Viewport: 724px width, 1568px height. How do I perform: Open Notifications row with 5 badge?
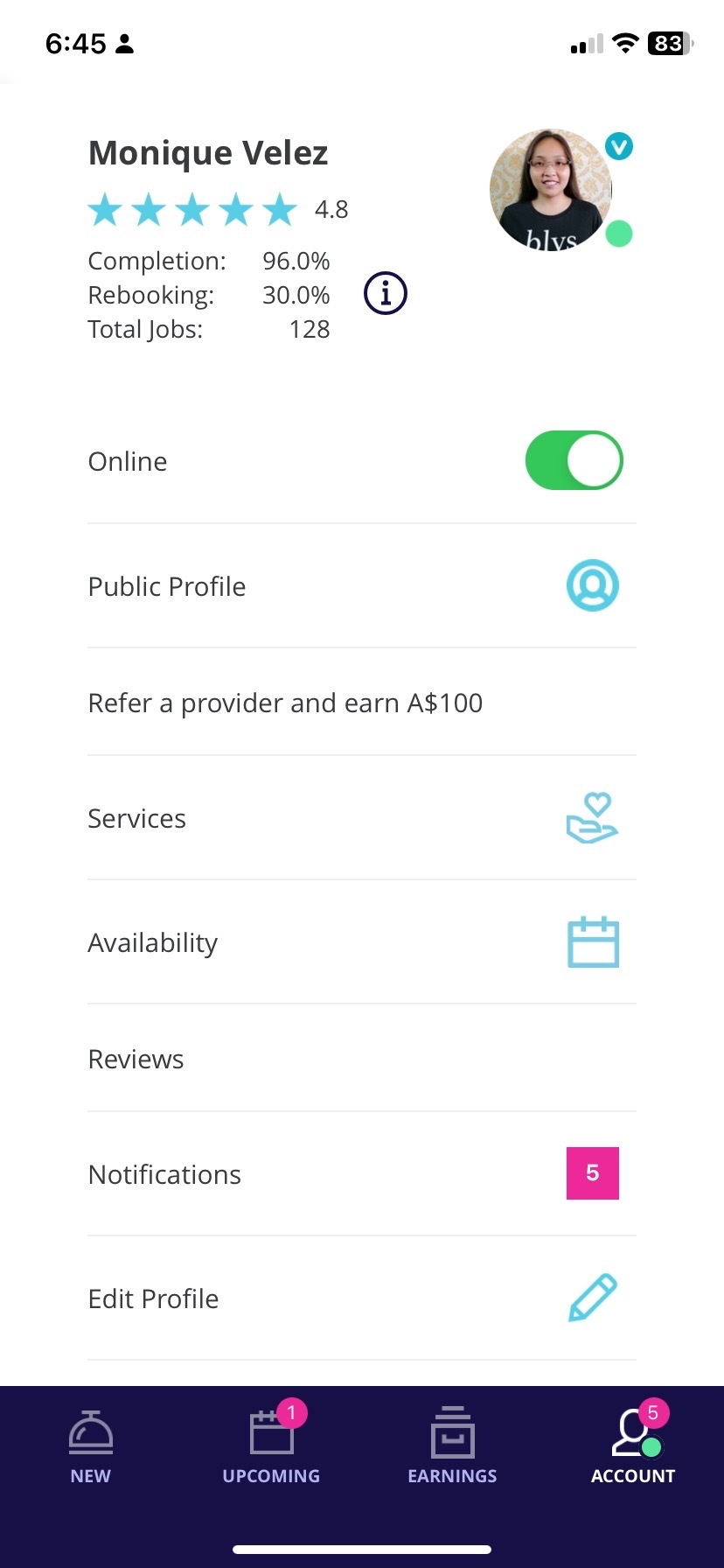361,1174
